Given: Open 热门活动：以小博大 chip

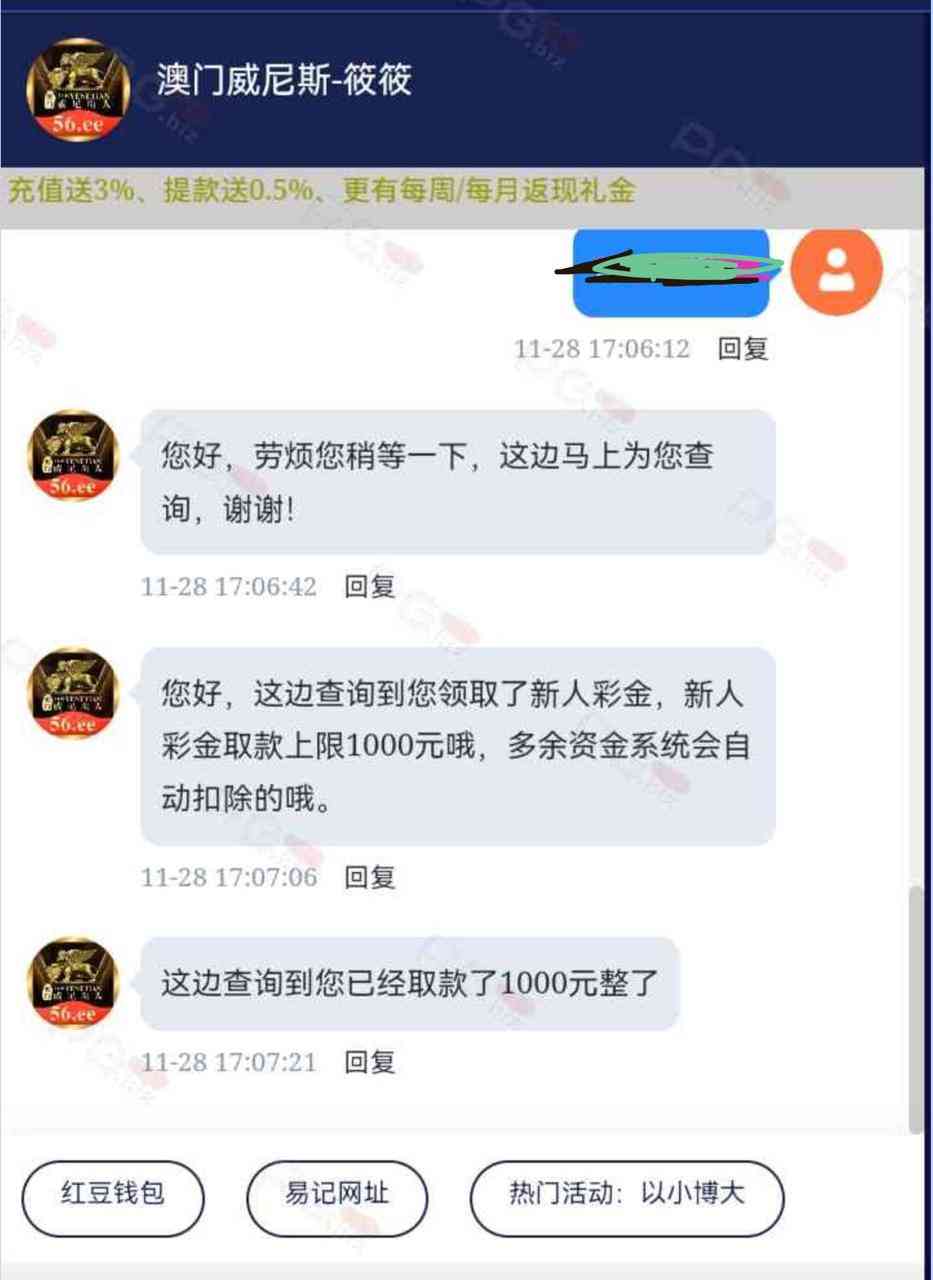Looking at the screenshot, I should [627, 1197].
